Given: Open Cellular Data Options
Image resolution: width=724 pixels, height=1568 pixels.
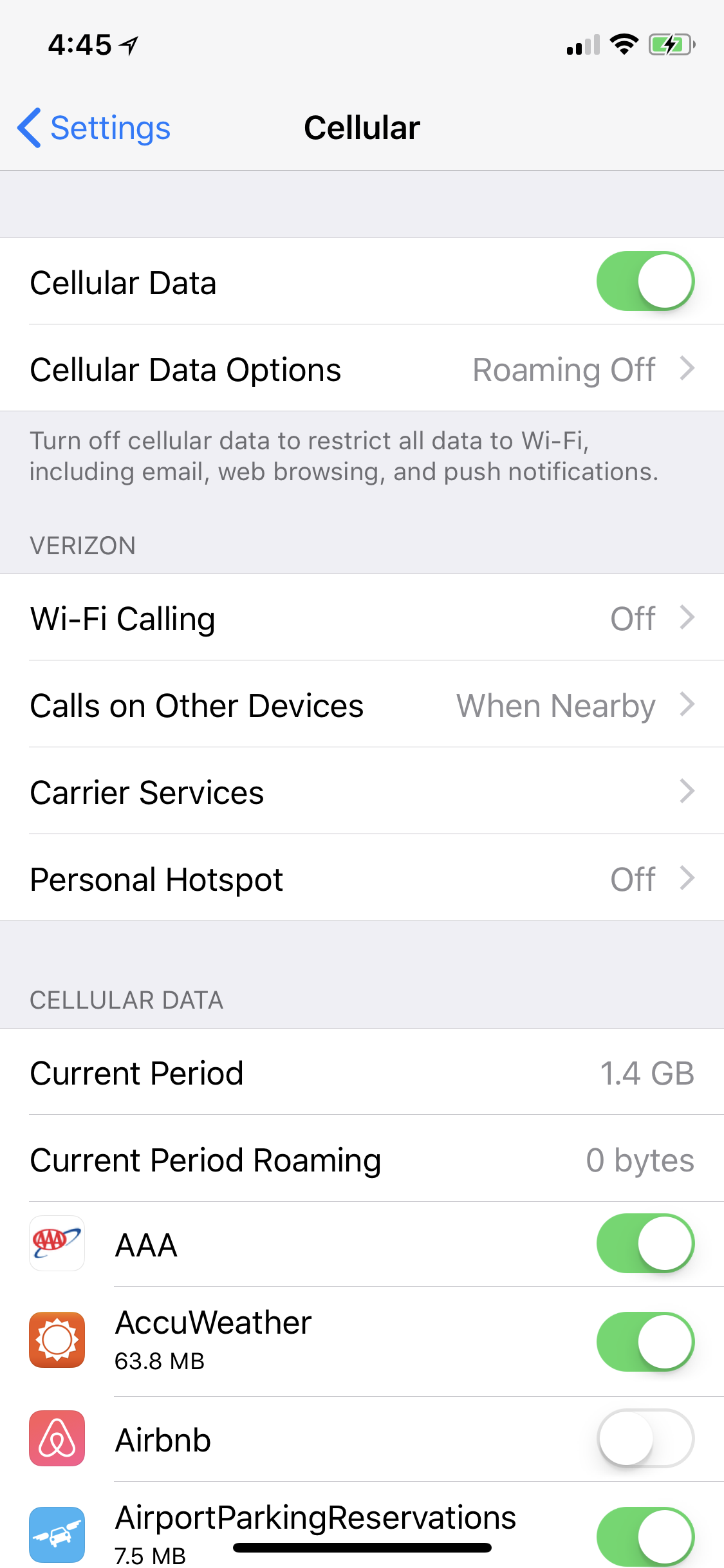Looking at the screenshot, I should [x=362, y=368].
